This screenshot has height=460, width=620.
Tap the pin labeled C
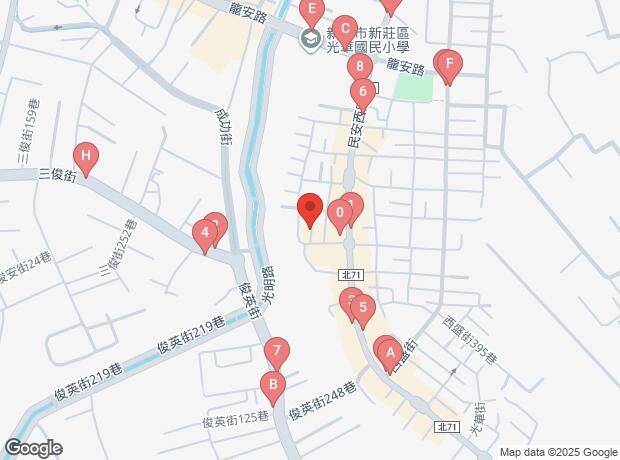[x=344, y=30]
